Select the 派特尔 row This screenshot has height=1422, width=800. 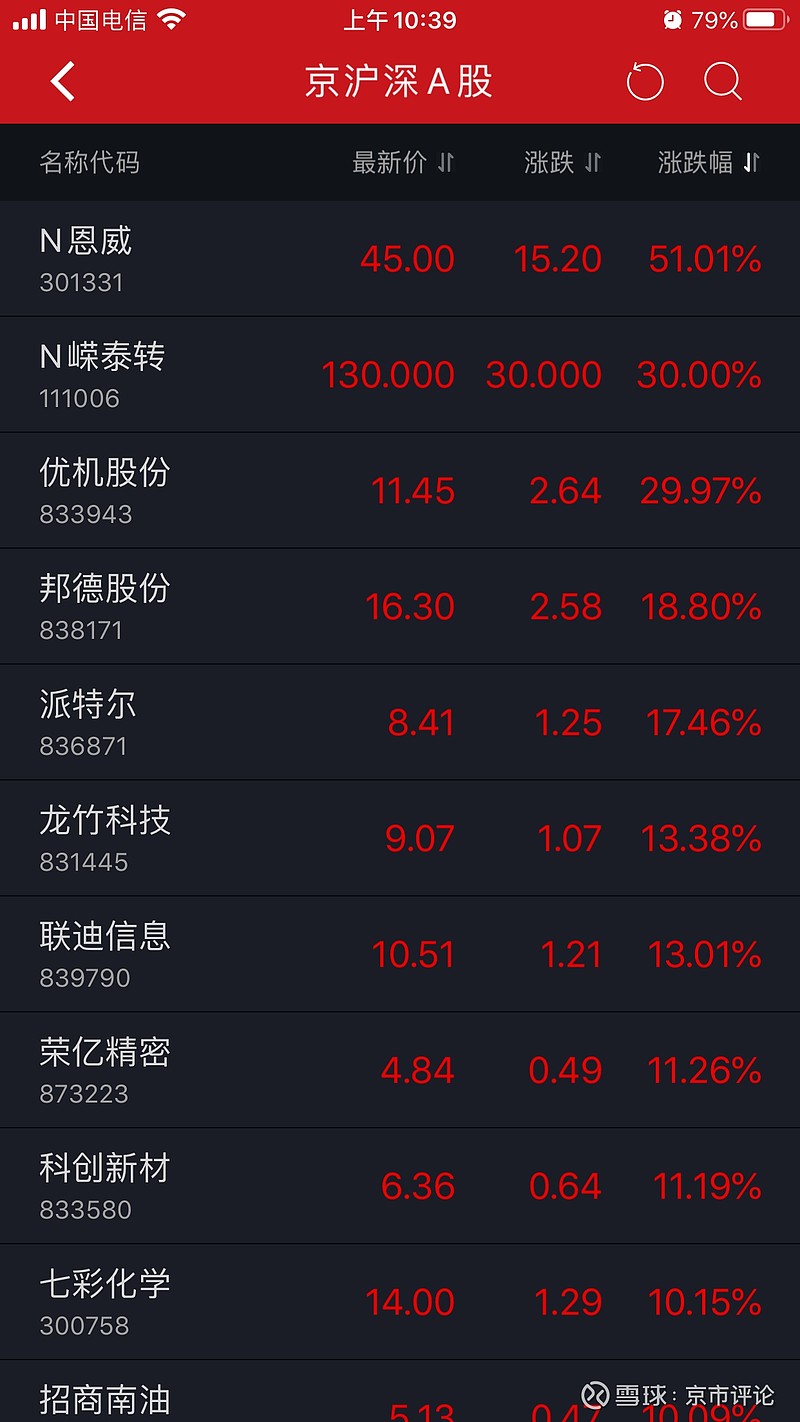pyautogui.click(x=400, y=723)
